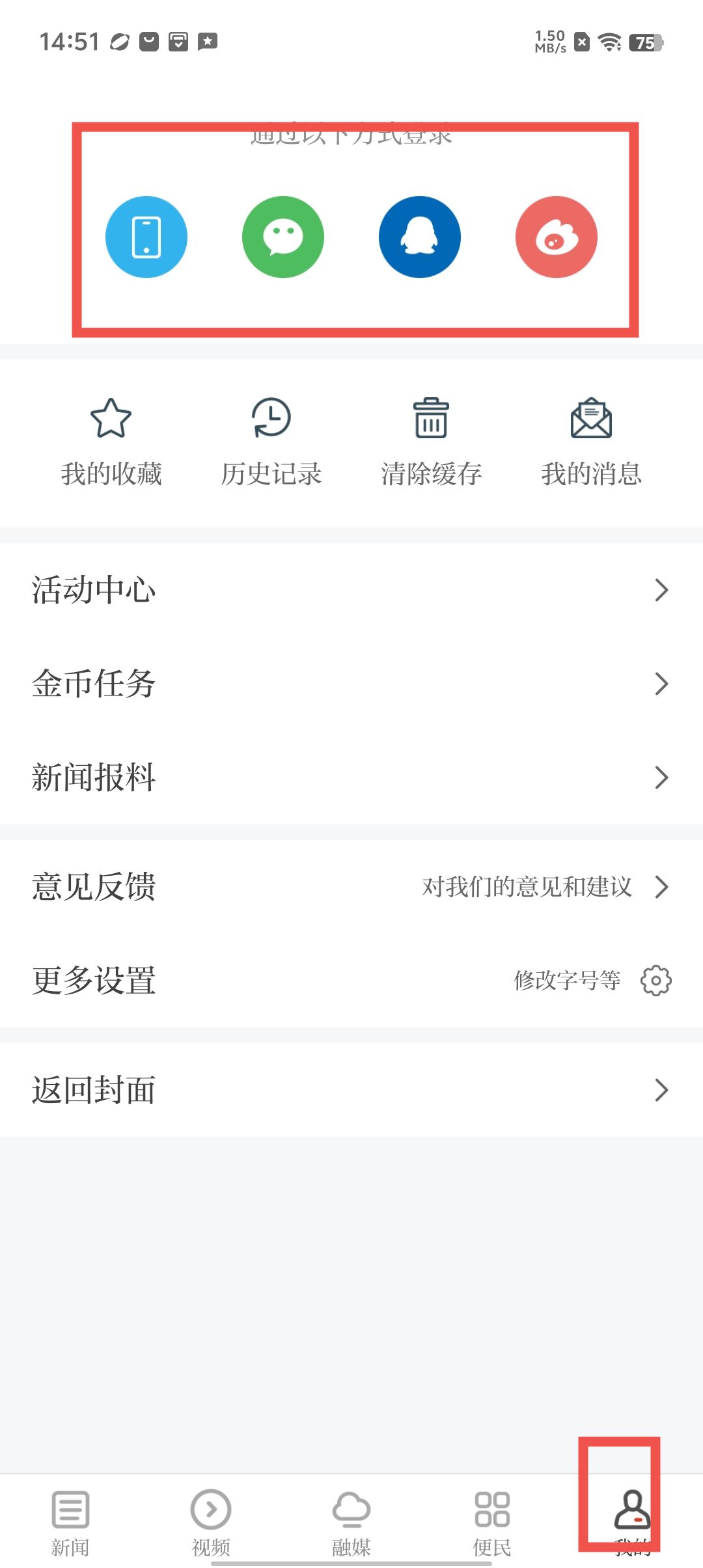Open 更多设置 settings row
This screenshot has width=703, height=1568.
tap(351, 981)
